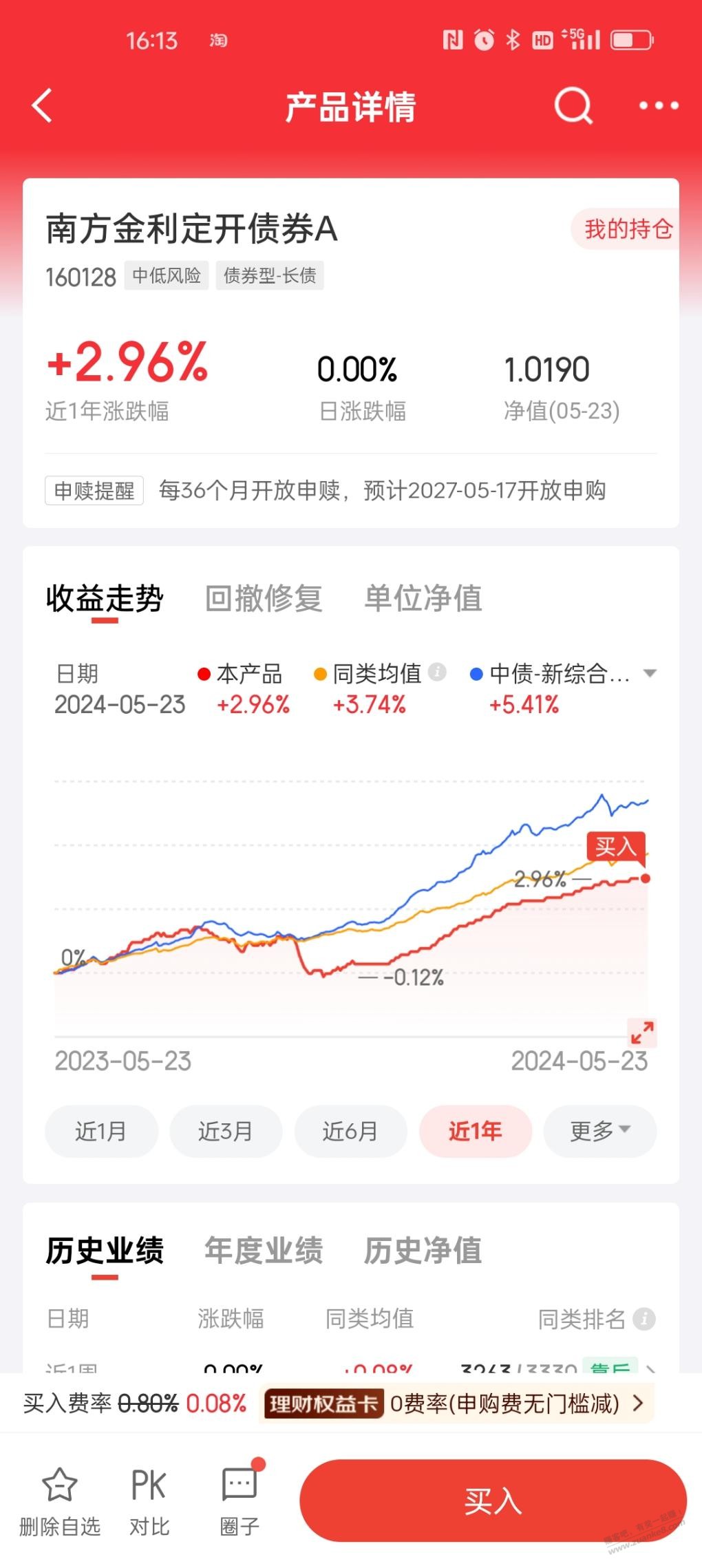This screenshot has width=702, height=1568.
Task: Open 我的持仓 holdings
Action: [x=627, y=229]
